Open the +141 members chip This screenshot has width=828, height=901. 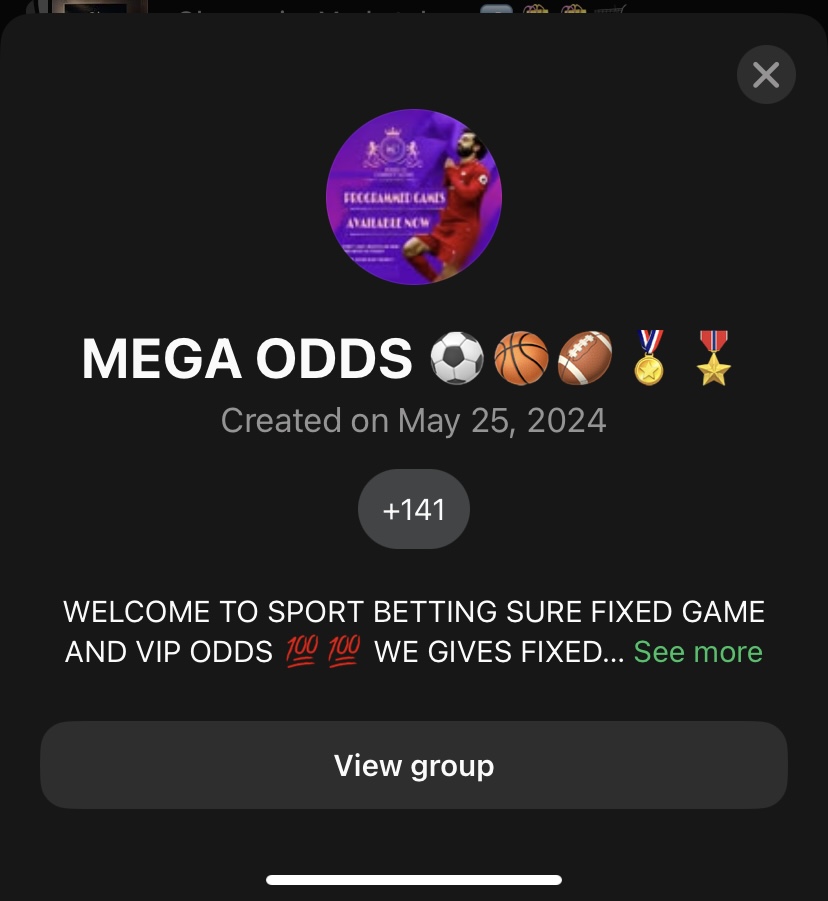click(x=414, y=510)
